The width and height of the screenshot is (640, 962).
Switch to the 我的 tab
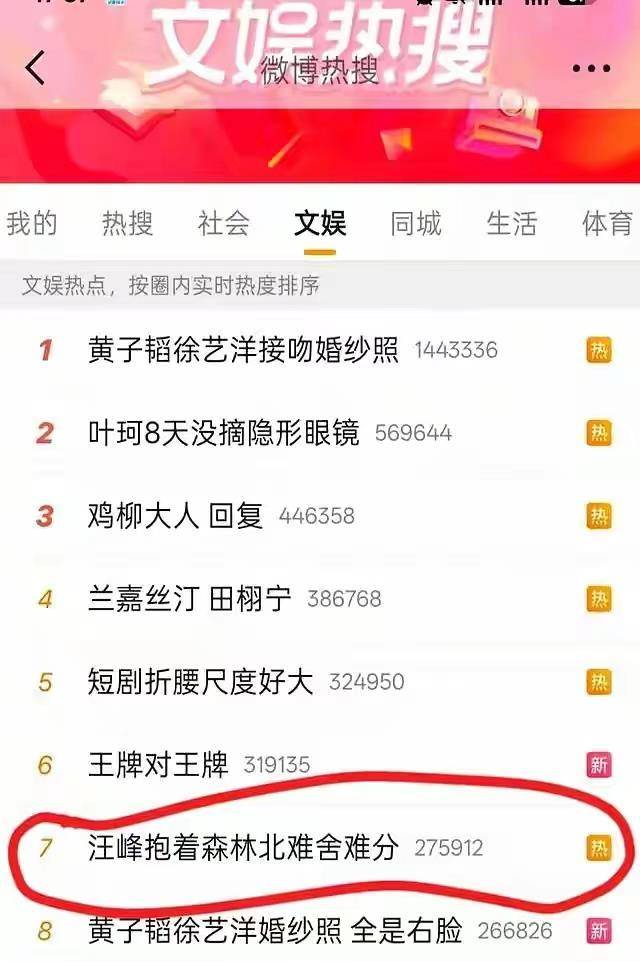coord(31,223)
